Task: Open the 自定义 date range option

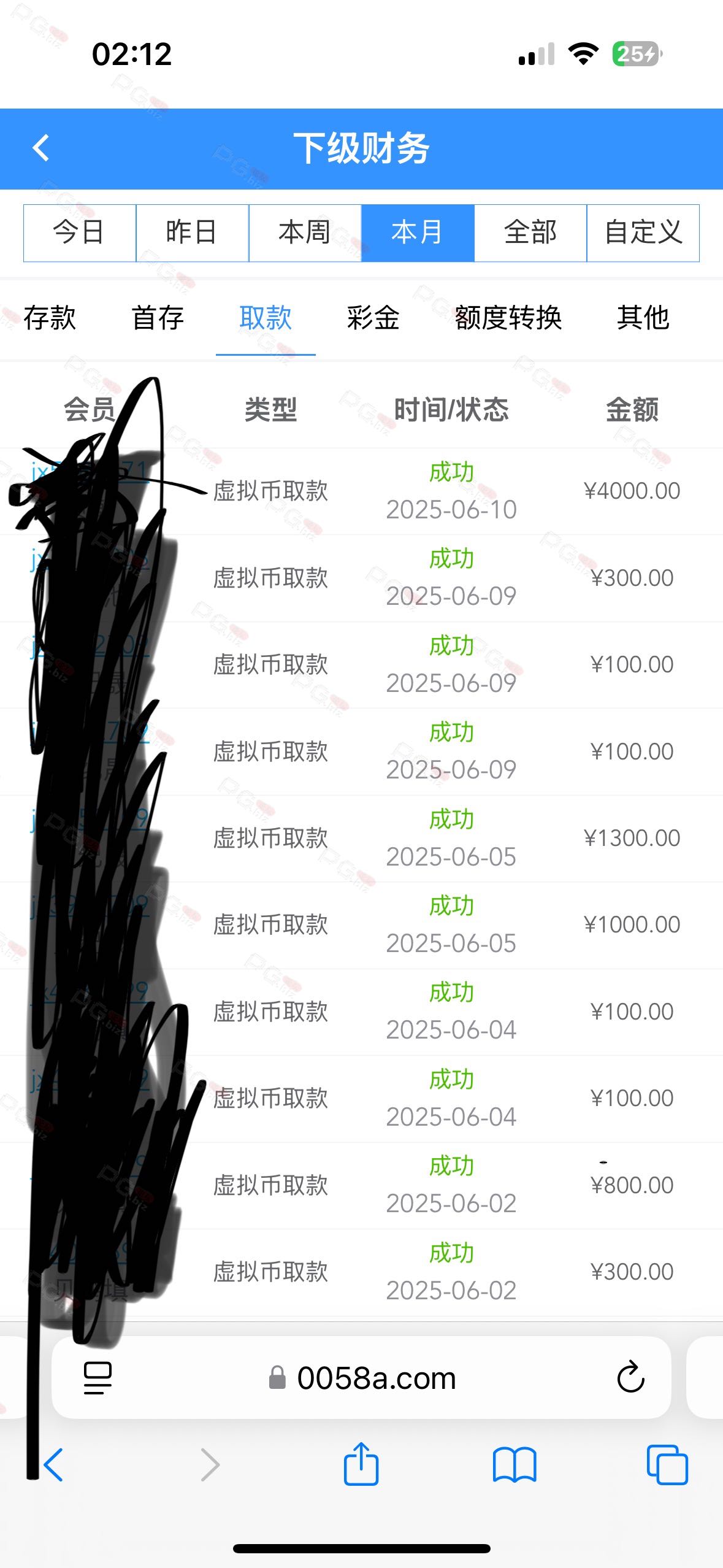Action: (x=643, y=233)
